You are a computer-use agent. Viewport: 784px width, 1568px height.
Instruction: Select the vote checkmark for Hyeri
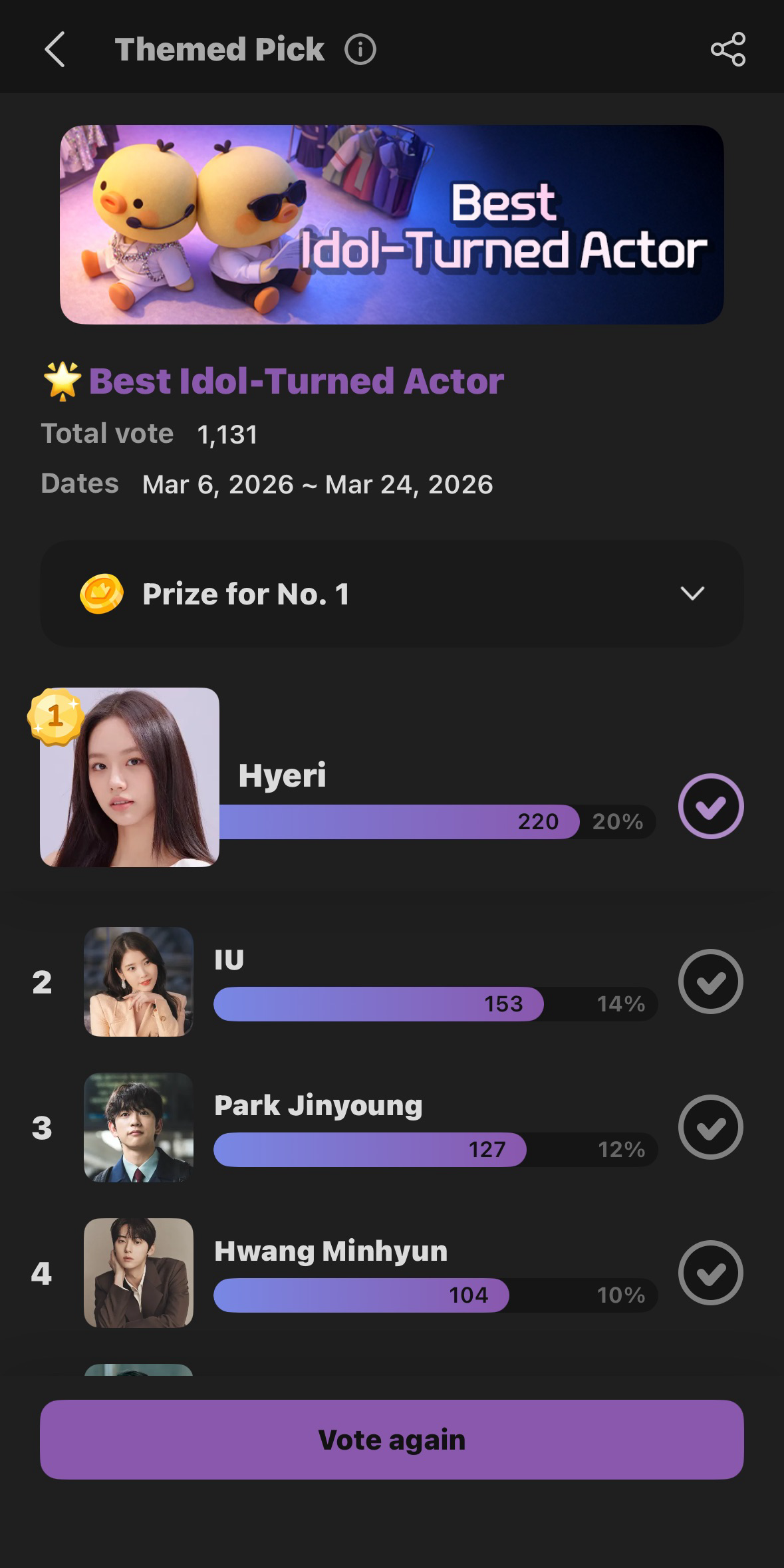click(x=710, y=806)
